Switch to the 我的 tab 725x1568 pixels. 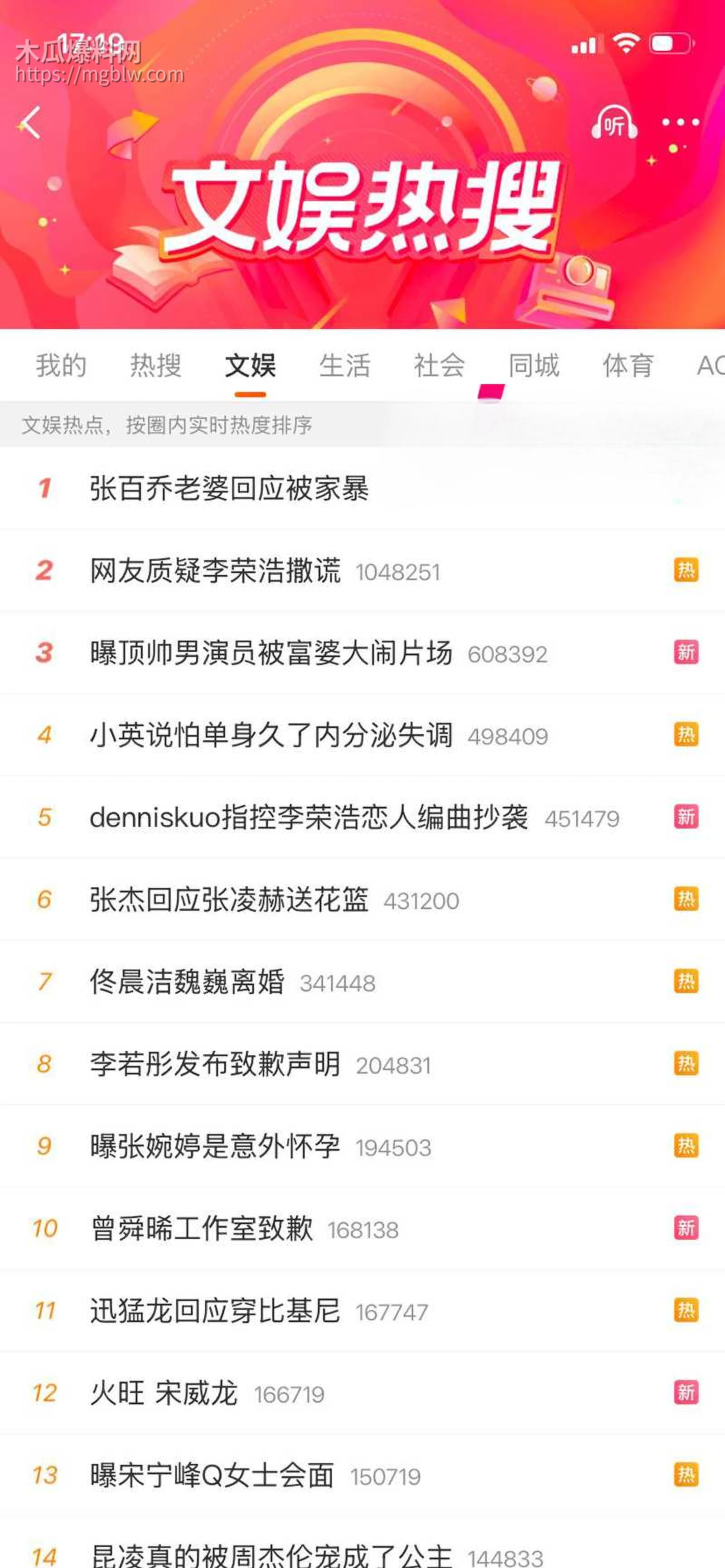[x=61, y=365]
